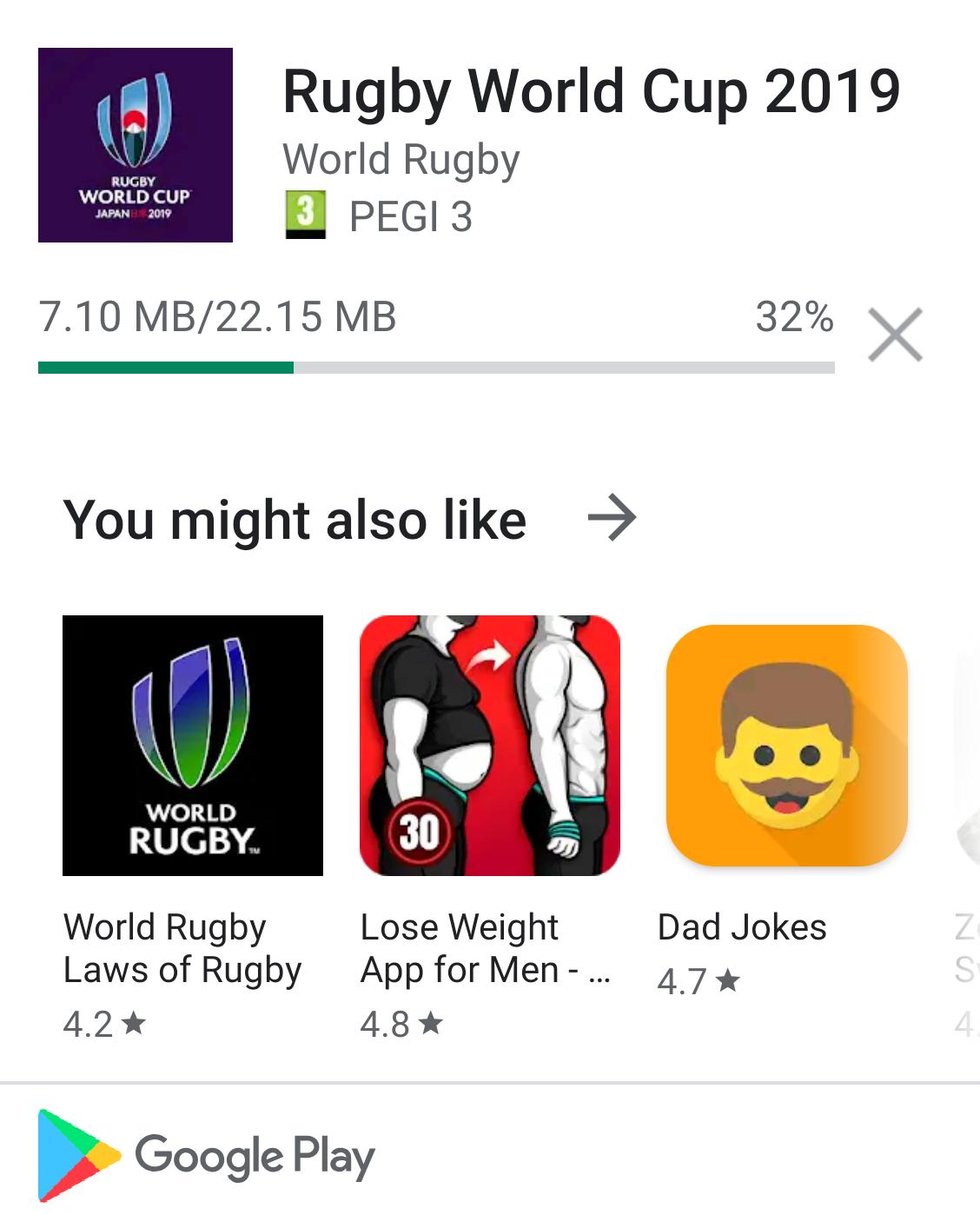Open the PEGI 3 content rating
This screenshot has width=980, height=1215.
click(x=380, y=216)
